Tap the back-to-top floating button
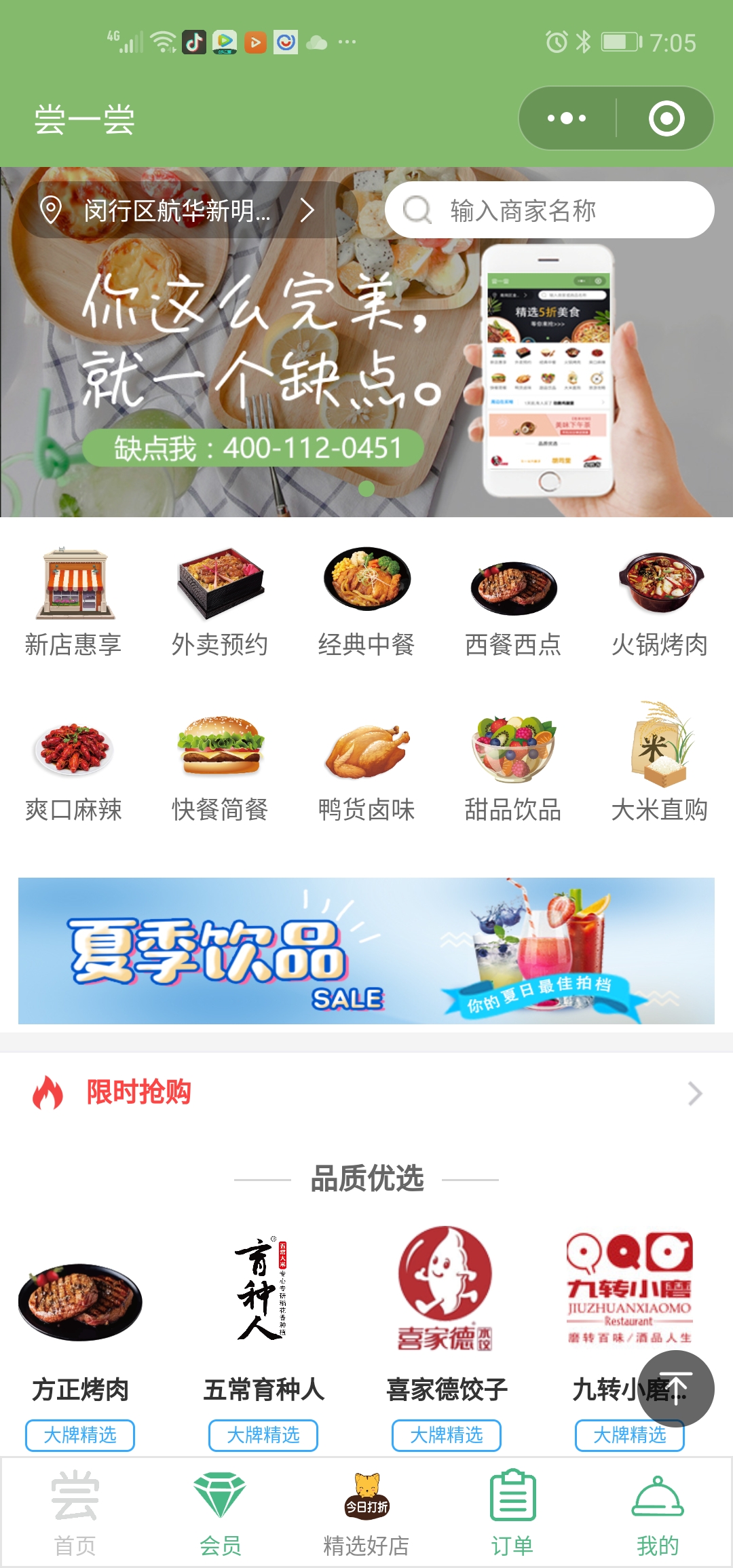 pyautogui.click(x=676, y=1387)
